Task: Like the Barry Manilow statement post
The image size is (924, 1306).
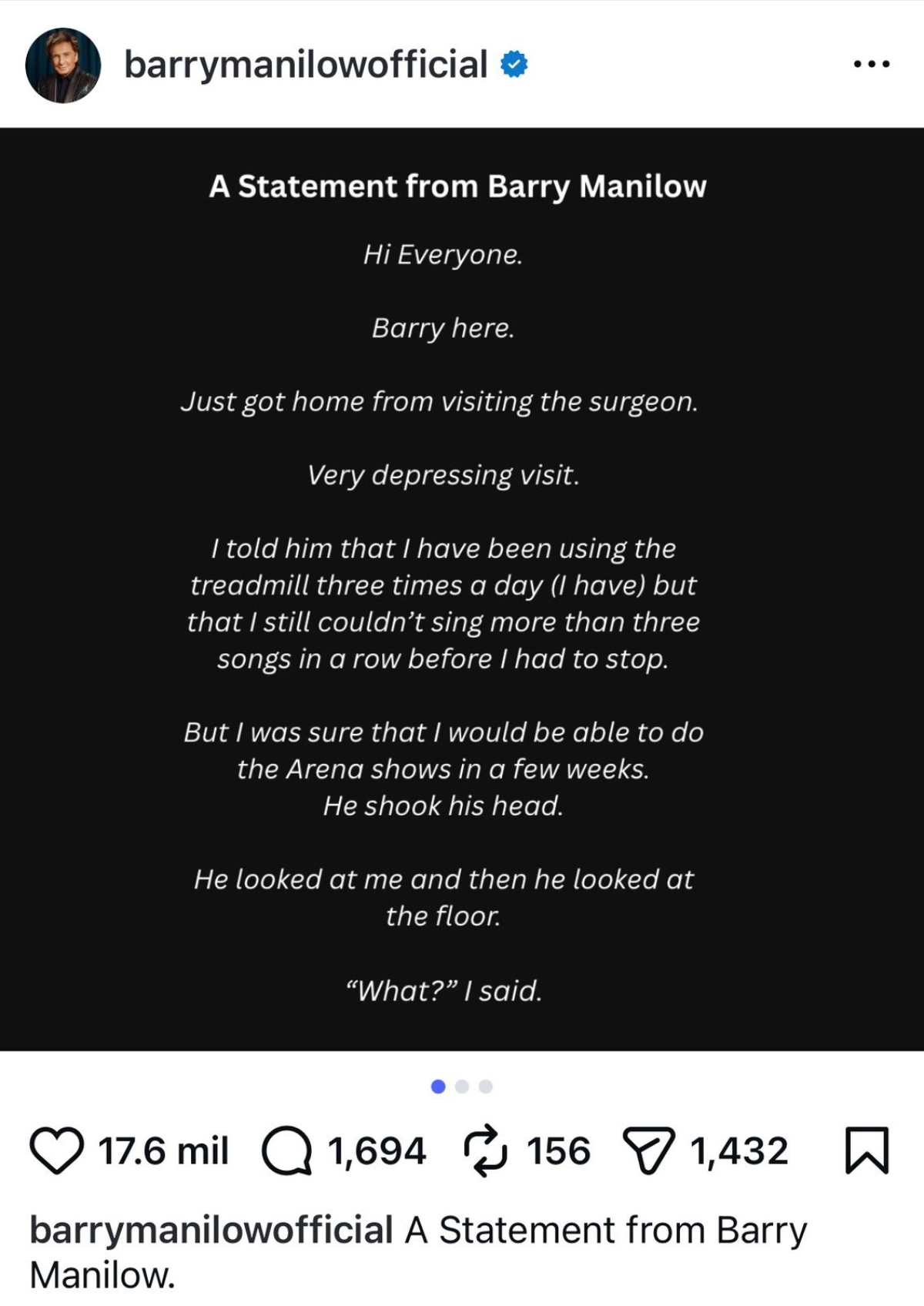Action: click(57, 1150)
